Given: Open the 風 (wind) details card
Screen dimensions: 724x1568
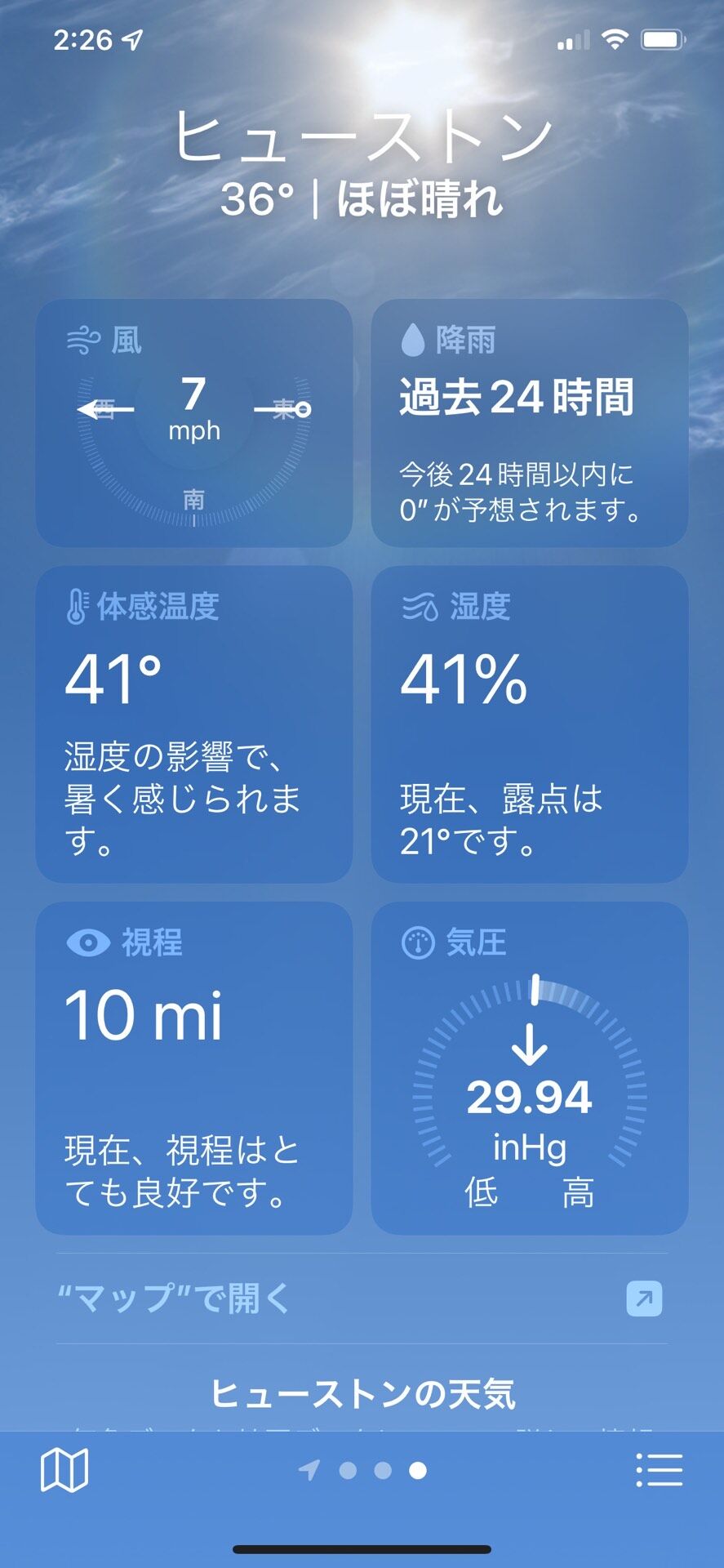Looking at the screenshot, I should coord(194,423).
